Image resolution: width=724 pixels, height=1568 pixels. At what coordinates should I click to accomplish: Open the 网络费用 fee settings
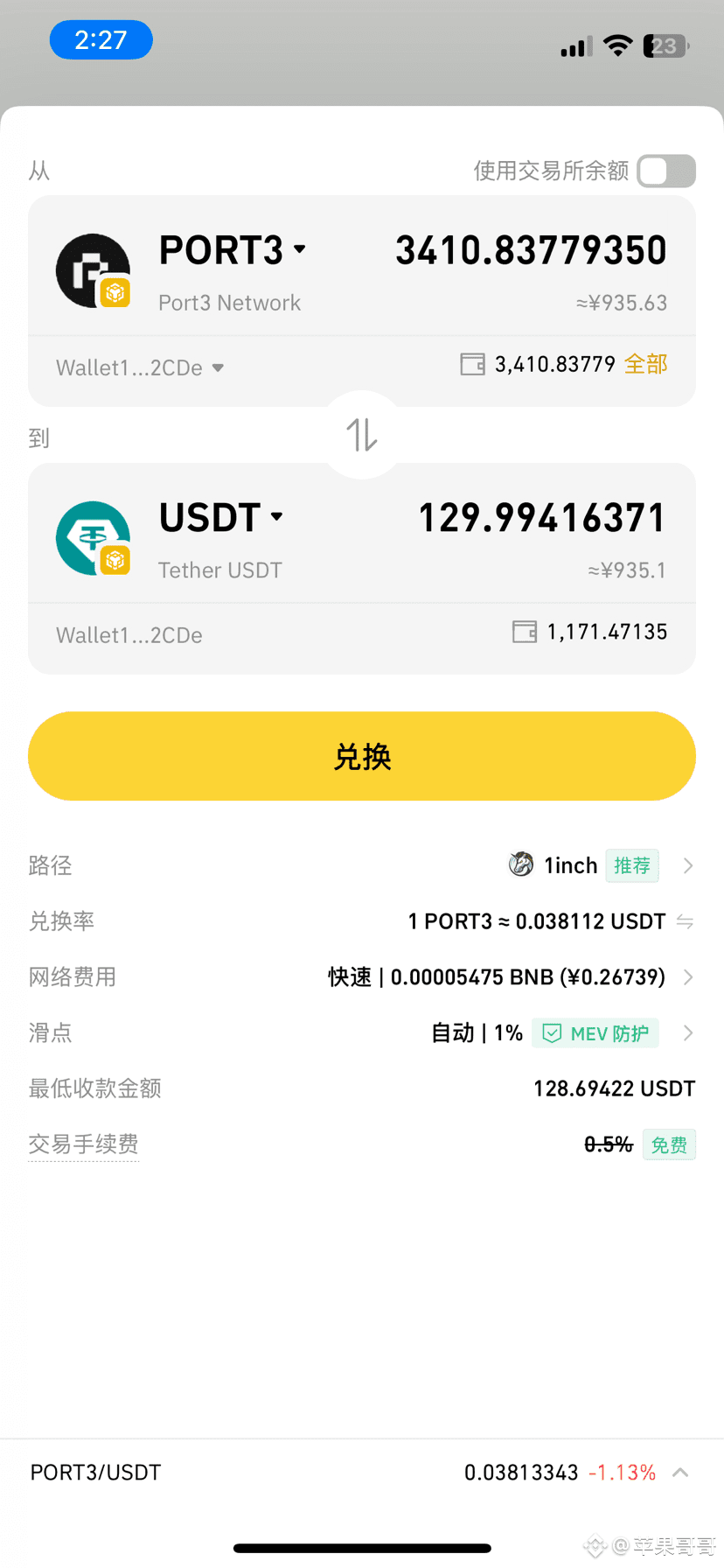pos(512,977)
